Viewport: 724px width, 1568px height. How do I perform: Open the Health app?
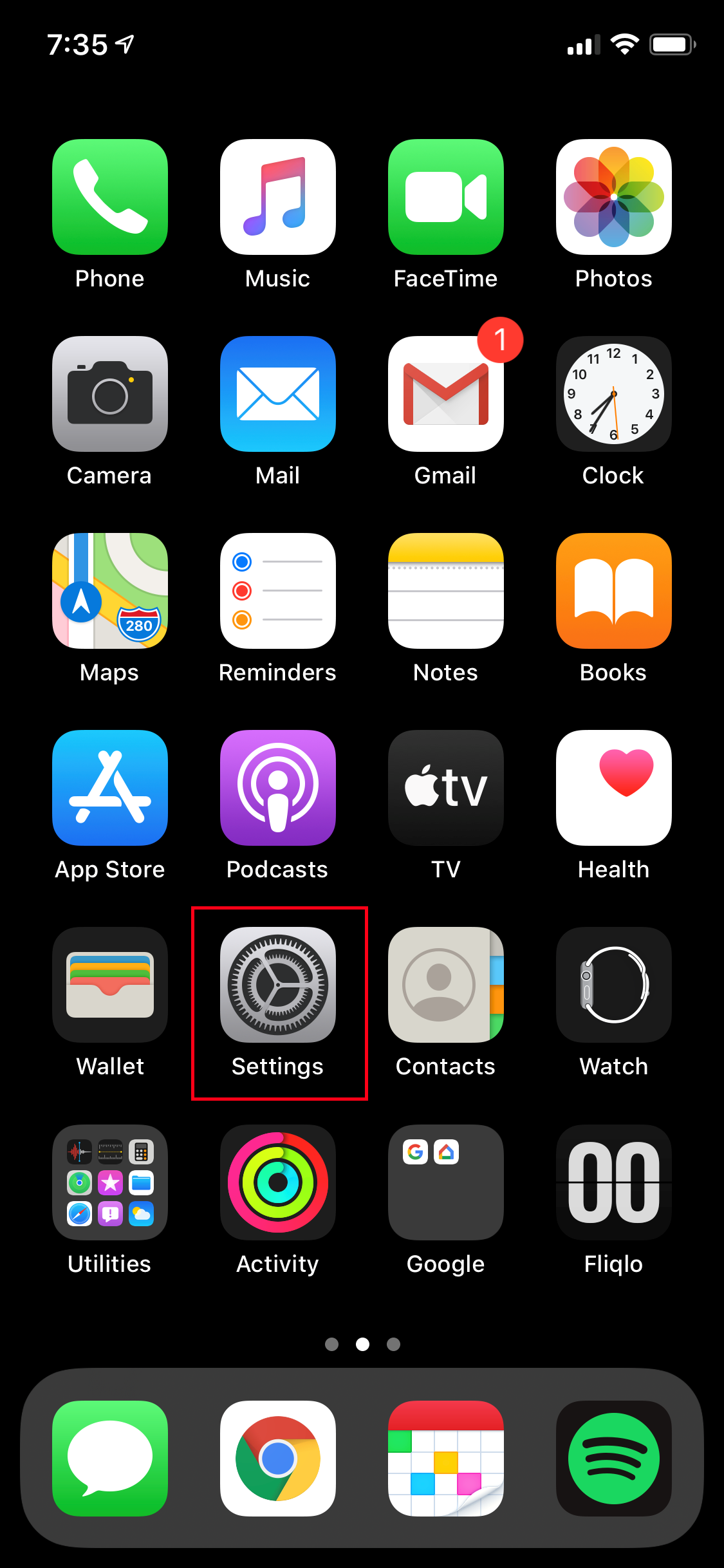pyautogui.click(x=613, y=788)
